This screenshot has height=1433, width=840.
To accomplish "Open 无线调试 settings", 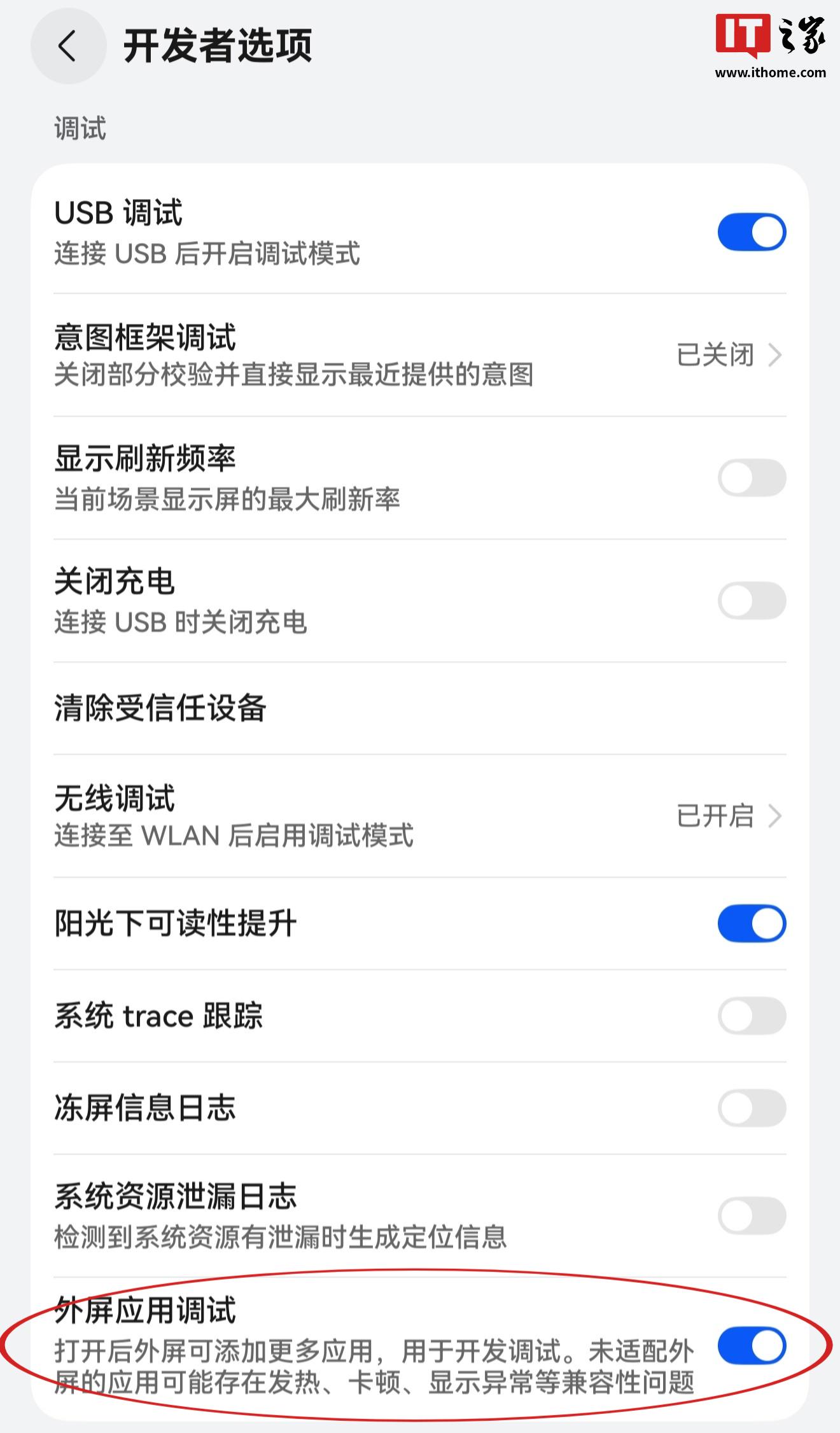I will 420,816.
